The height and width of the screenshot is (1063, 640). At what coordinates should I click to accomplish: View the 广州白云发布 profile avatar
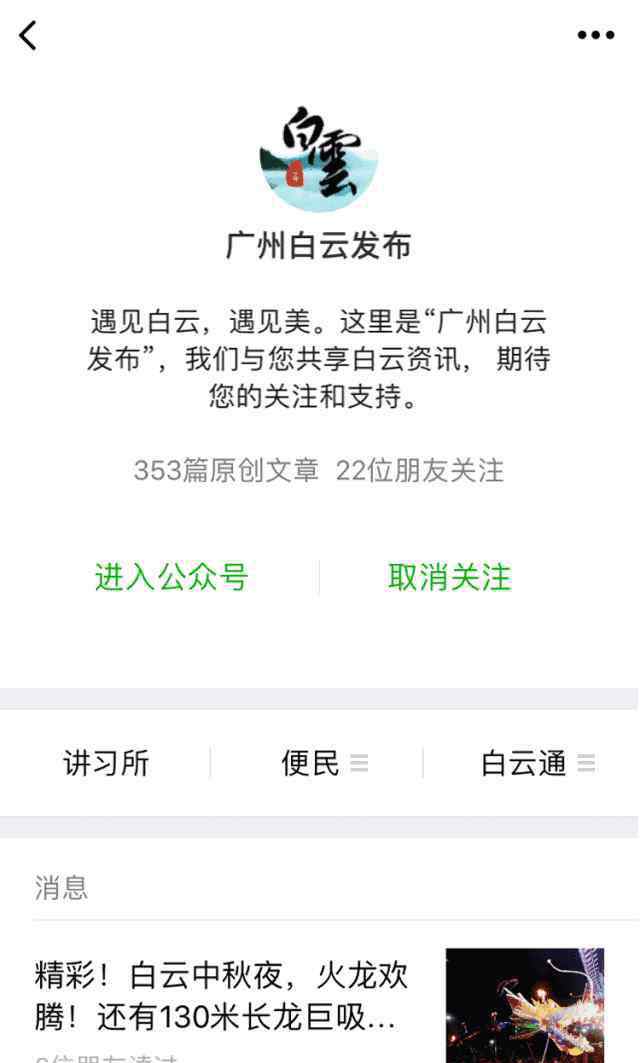click(x=319, y=159)
